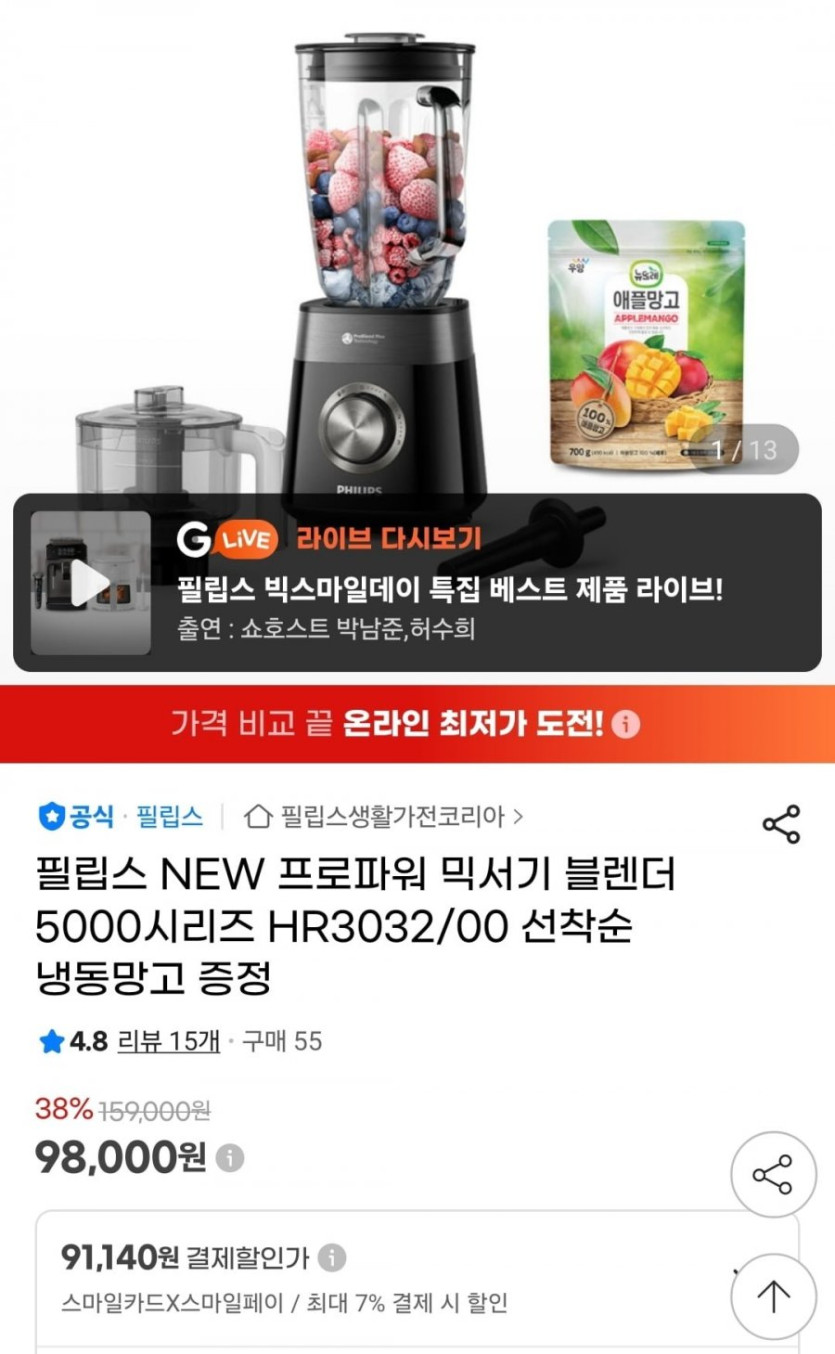
Task: Show price info next to 98,000원
Action: (230, 1158)
